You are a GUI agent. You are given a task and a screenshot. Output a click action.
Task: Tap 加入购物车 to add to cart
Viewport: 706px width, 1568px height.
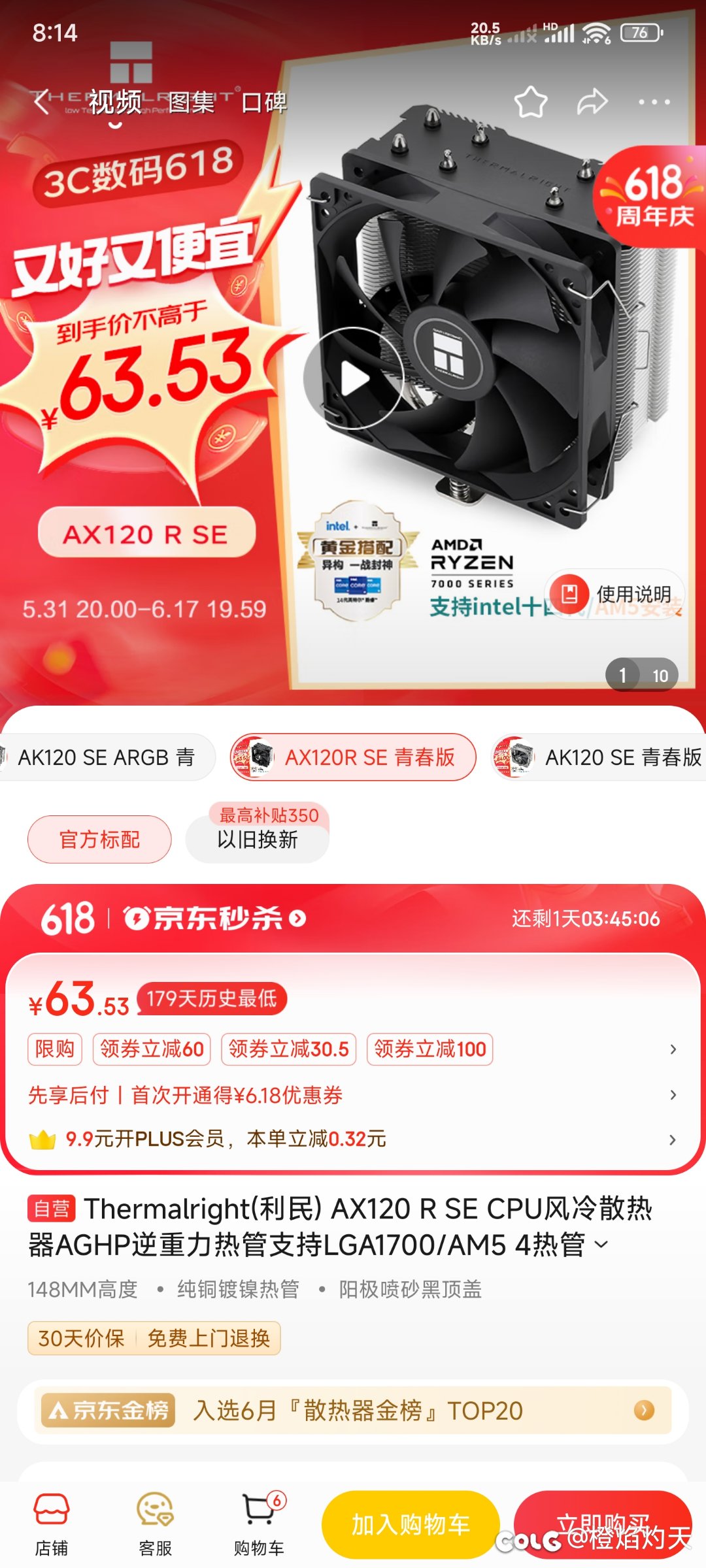click(x=411, y=1525)
